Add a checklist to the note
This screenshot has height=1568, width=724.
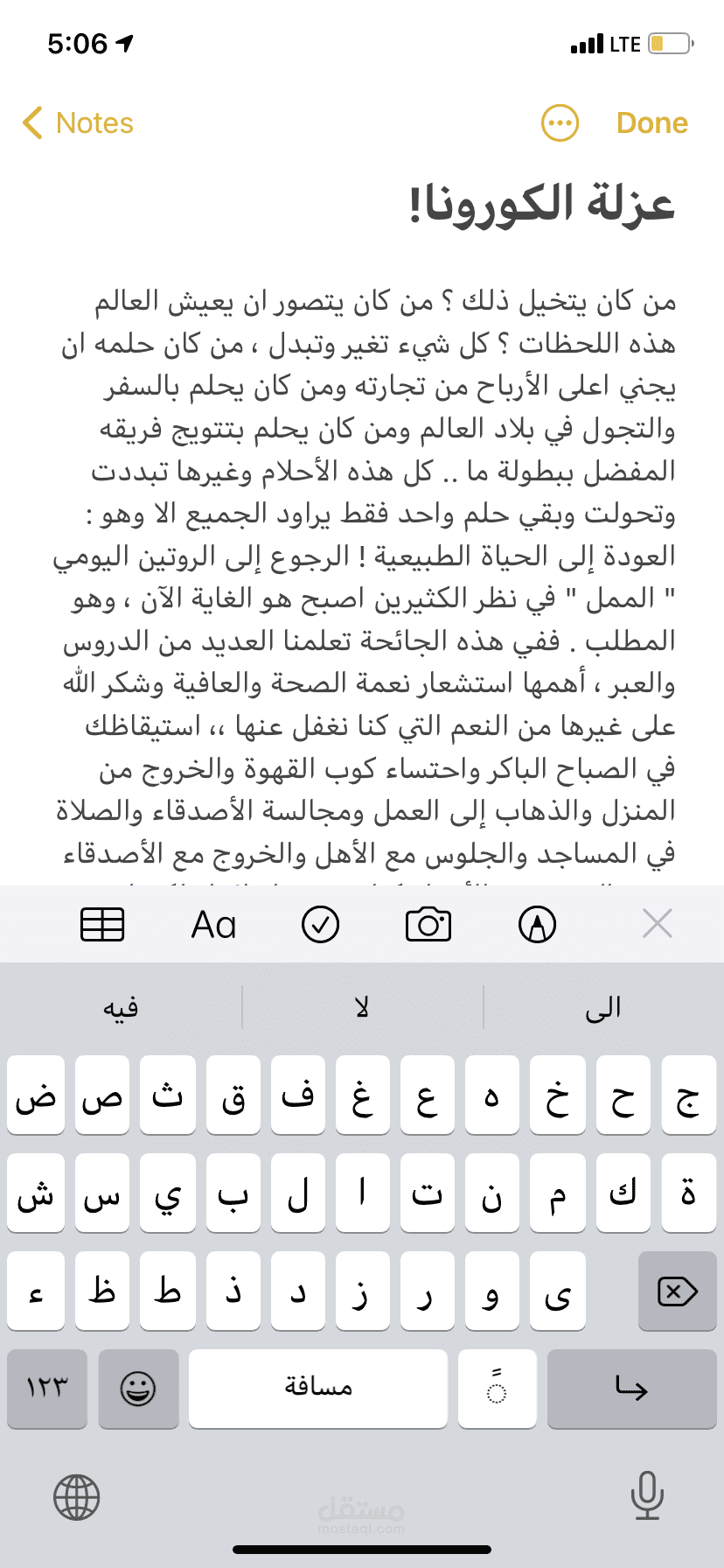point(320,923)
